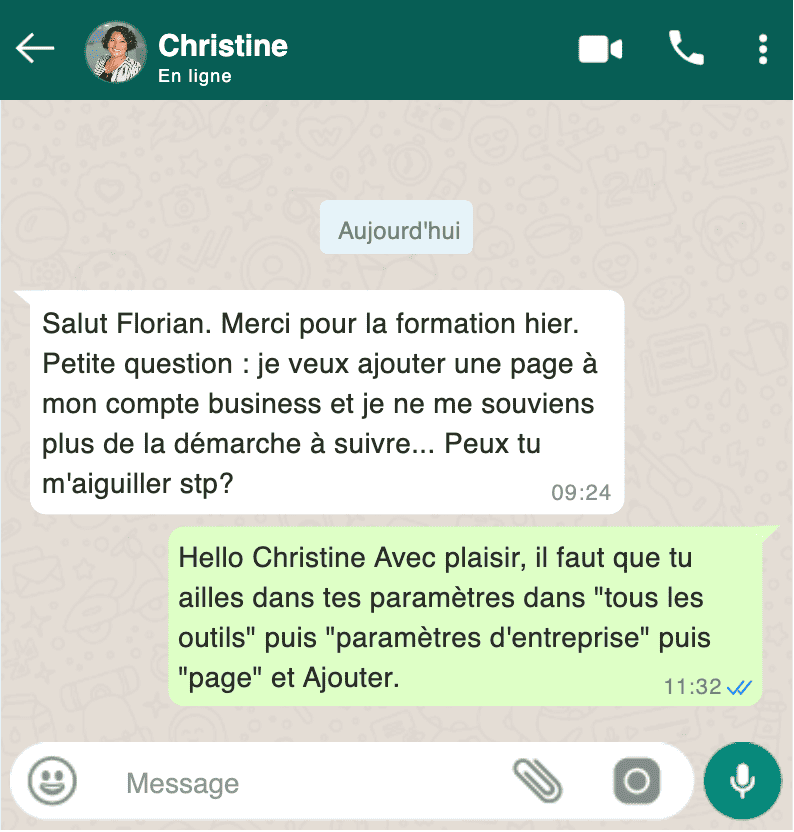Viewport: 794px width, 832px height.
Task: Open the emoji picker
Action: (52, 781)
